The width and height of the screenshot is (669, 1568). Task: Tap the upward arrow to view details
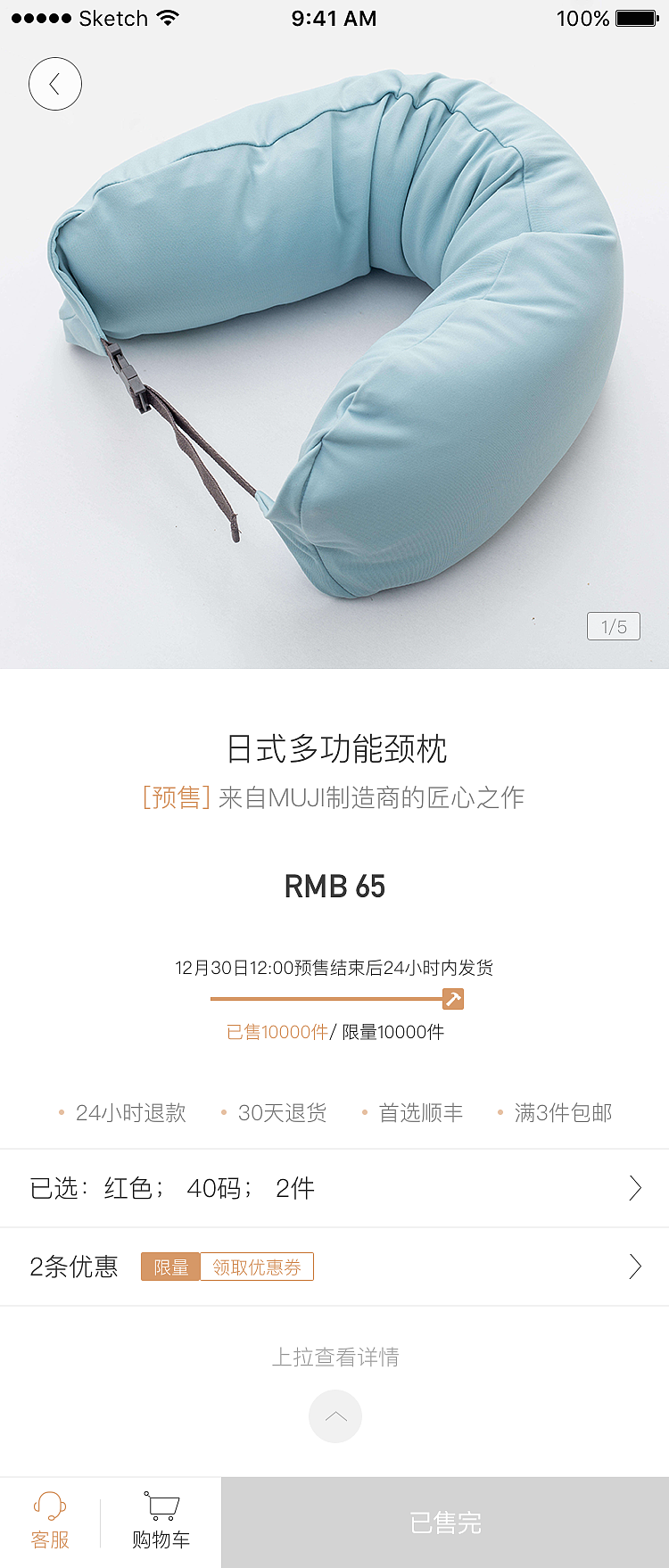(x=334, y=1416)
